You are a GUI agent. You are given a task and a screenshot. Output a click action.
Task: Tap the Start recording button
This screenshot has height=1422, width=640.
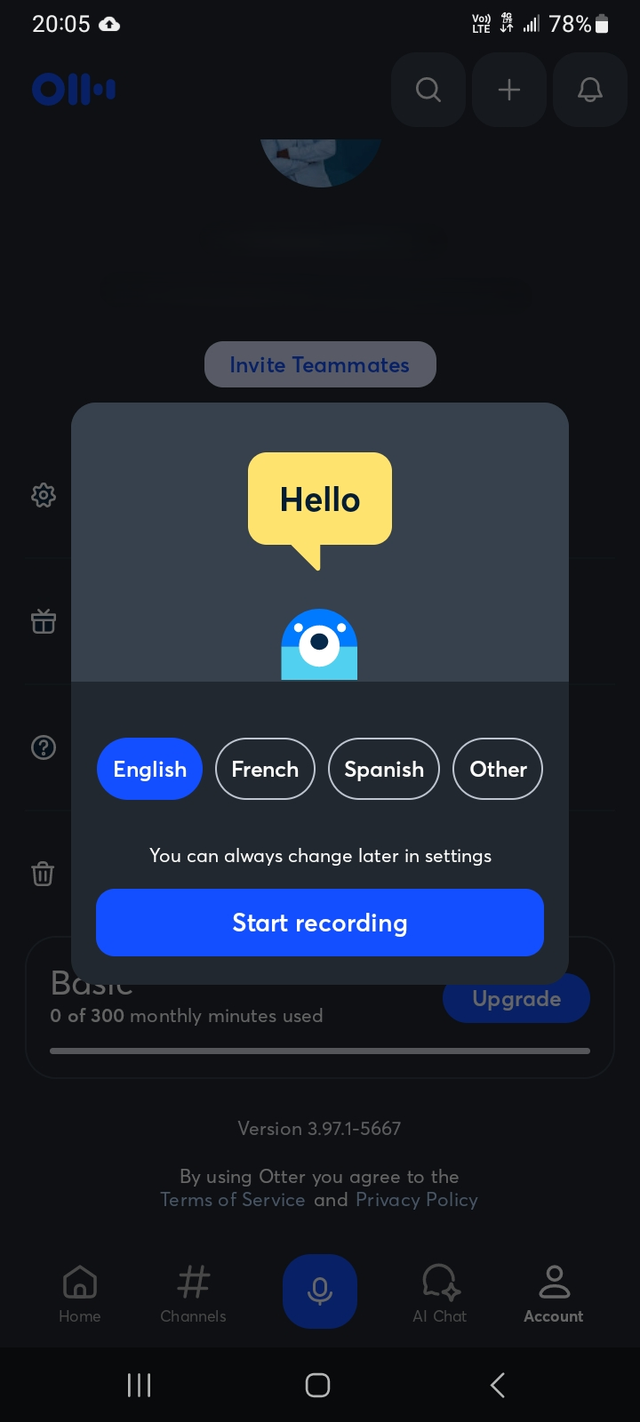[x=320, y=922]
